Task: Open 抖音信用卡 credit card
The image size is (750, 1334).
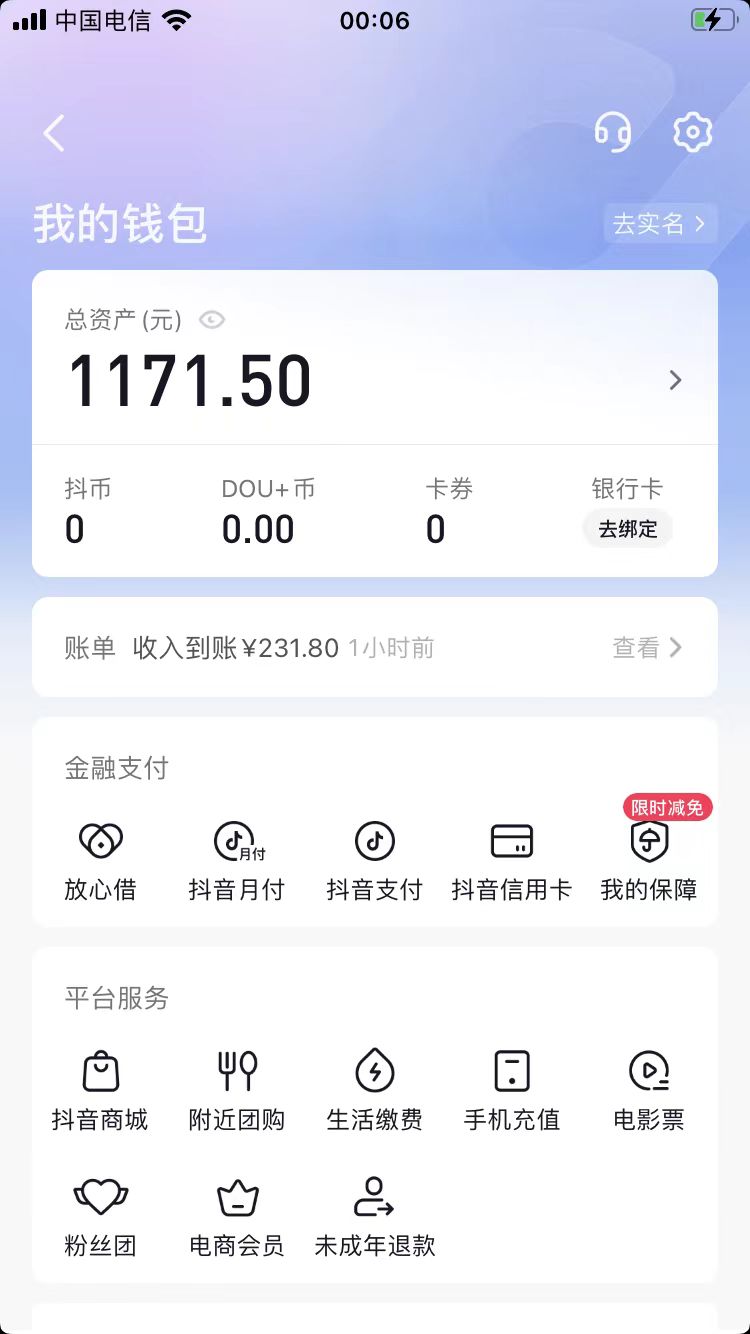Action: coord(512,860)
